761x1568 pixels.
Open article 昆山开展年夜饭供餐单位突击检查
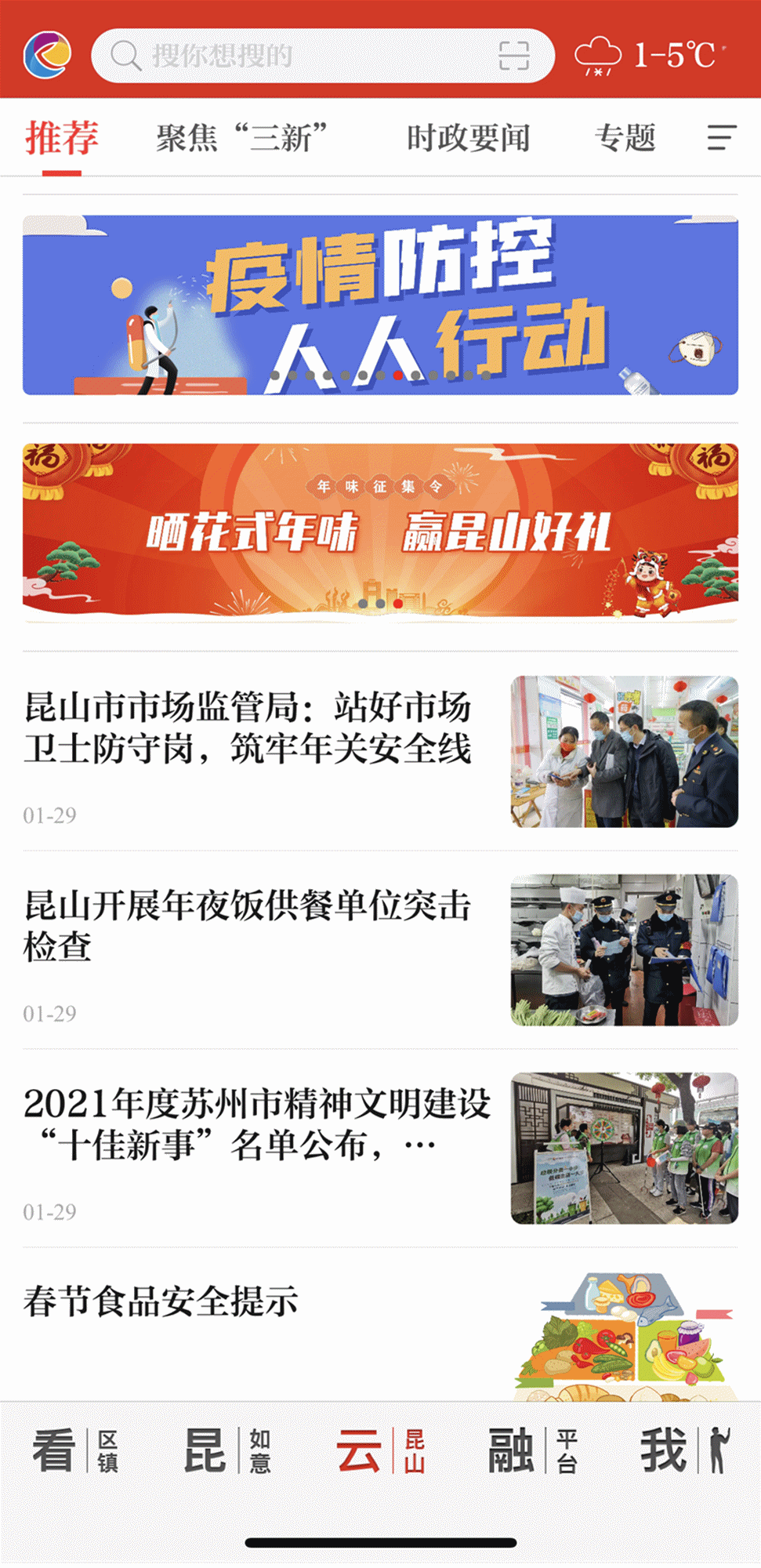pyautogui.click(x=248, y=926)
